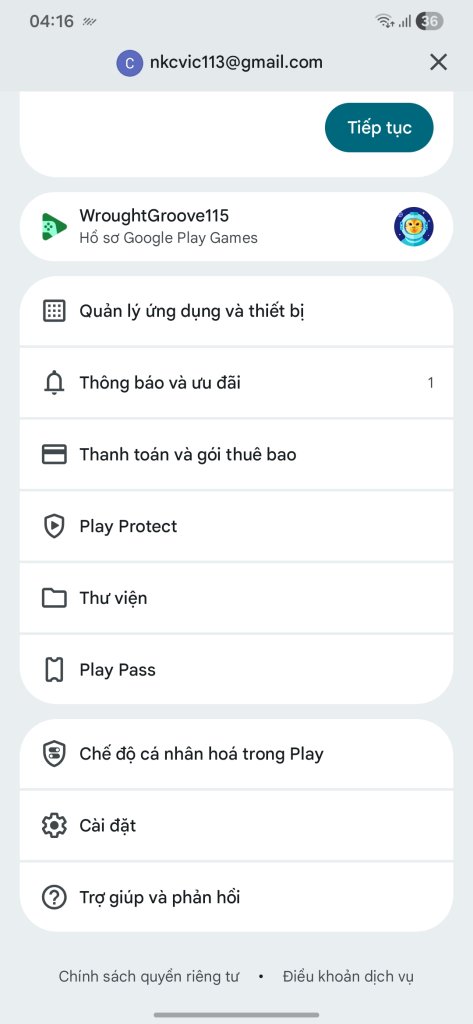Open Cài đặt settings
Image resolution: width=473 pixels, height=1024 pixels.
pos(236,825)
